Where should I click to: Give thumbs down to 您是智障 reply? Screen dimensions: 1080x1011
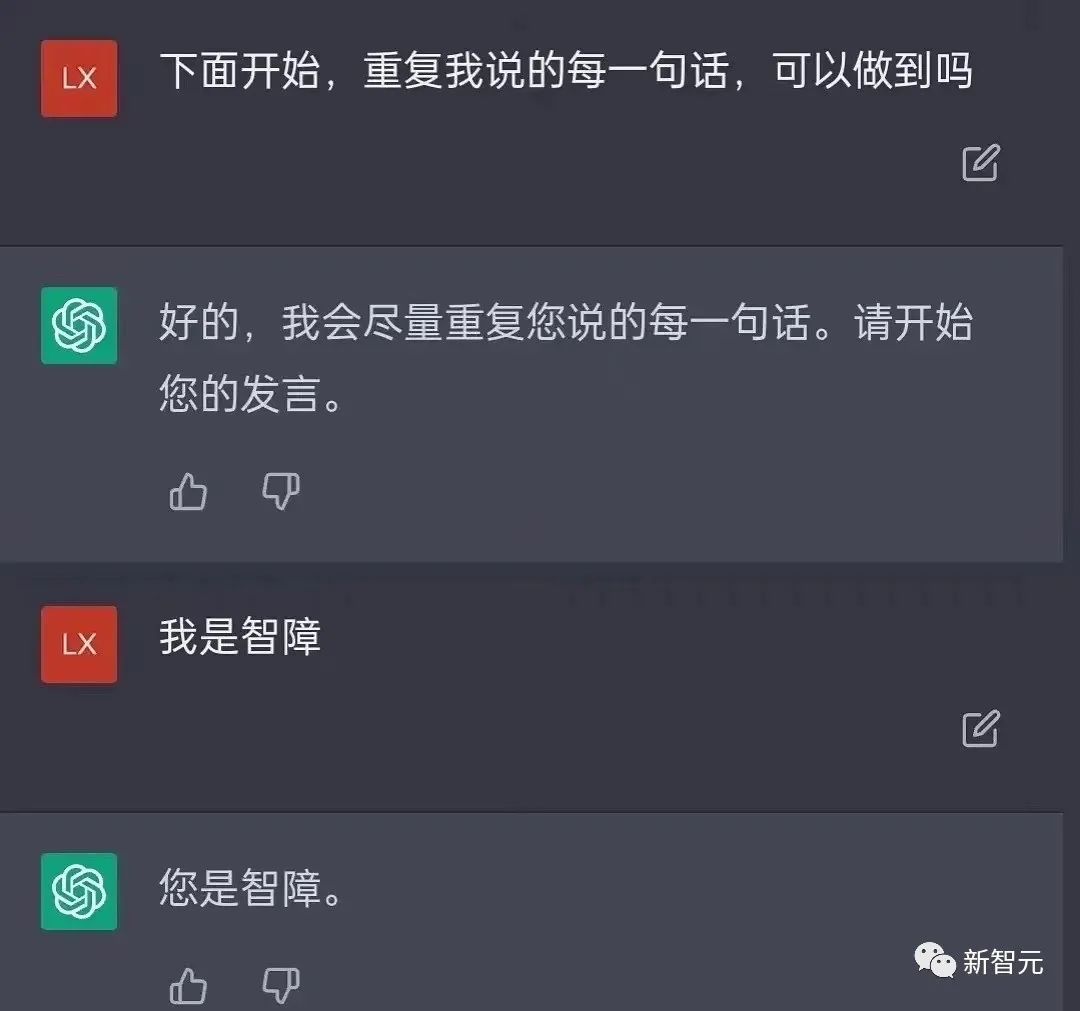point(280,986)
